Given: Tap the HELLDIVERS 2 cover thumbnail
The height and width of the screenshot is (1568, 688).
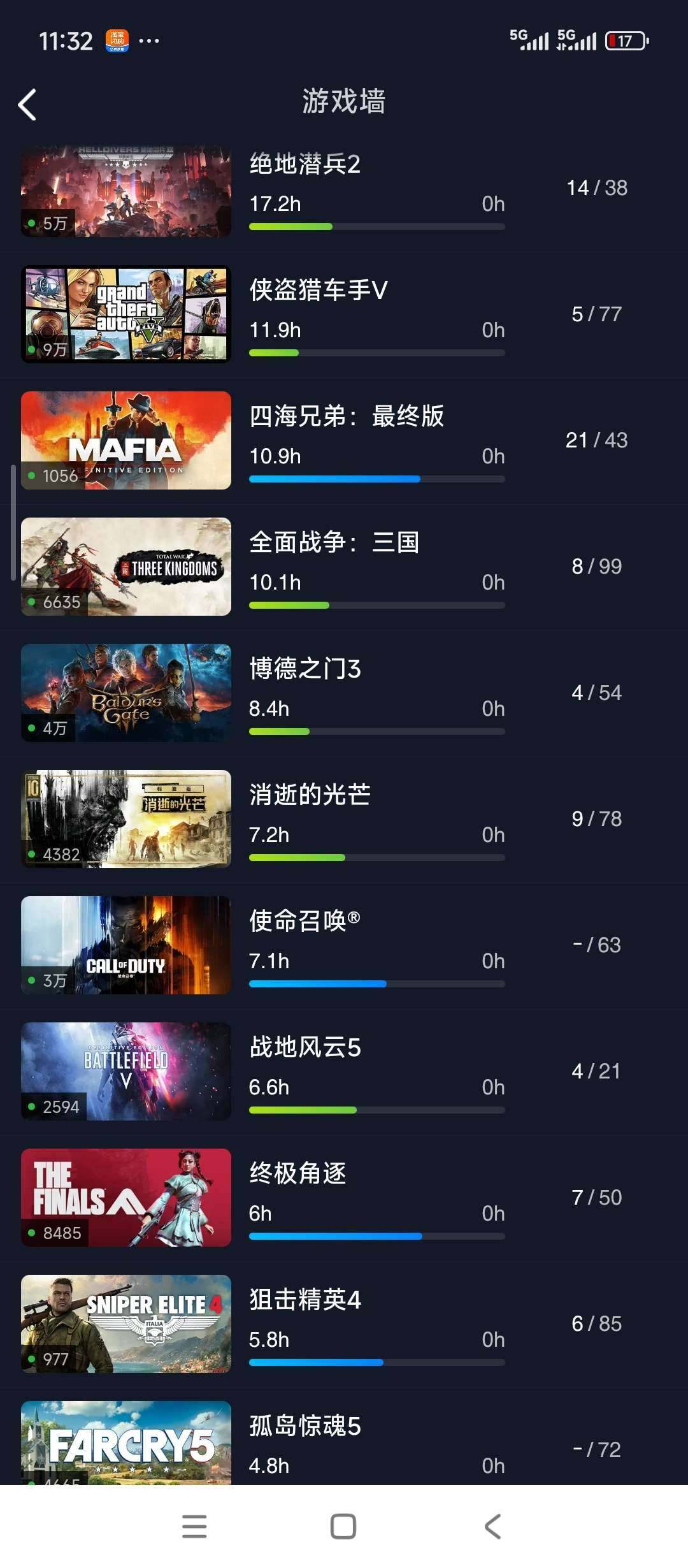Looking at the screenshot, I should click(x=125, y=189).
